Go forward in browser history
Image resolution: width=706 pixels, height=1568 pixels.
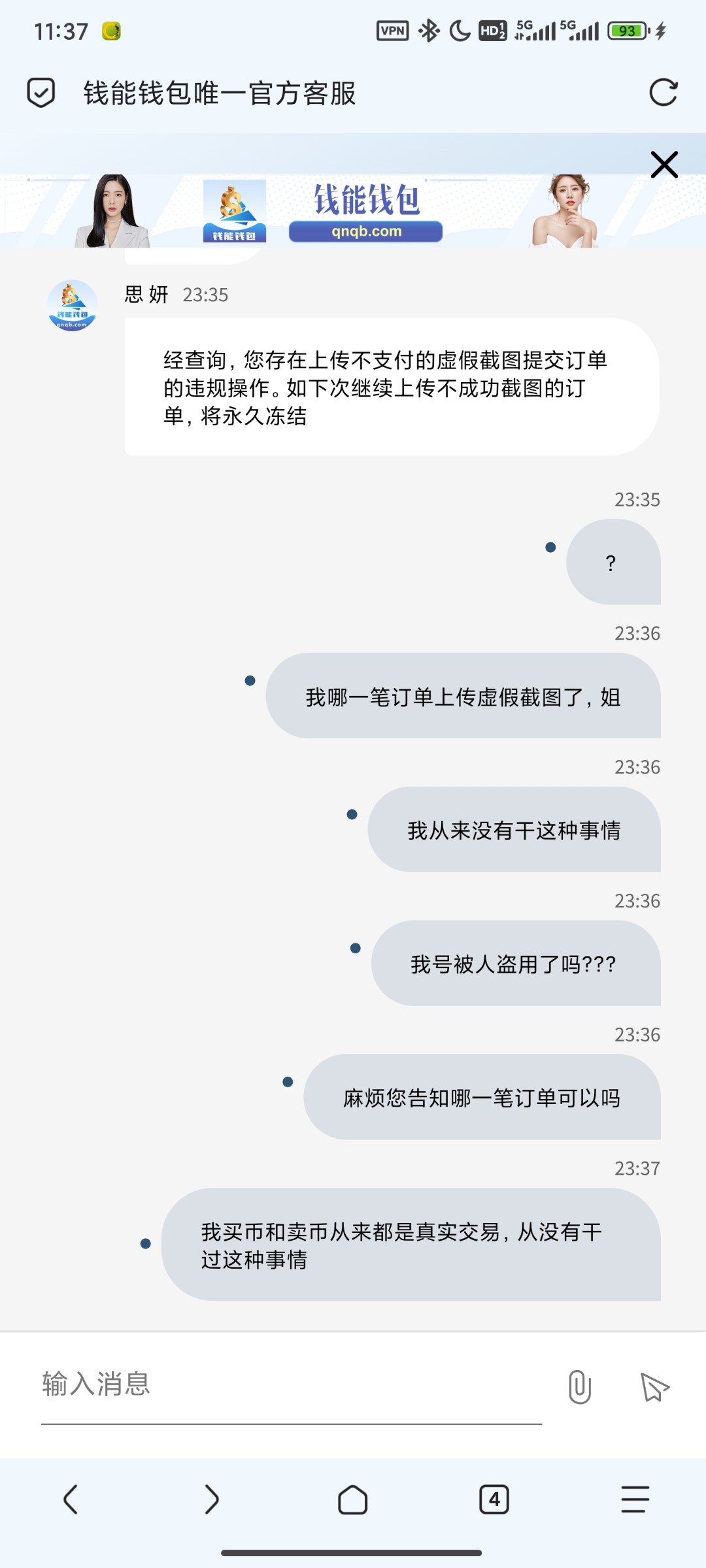[211, 1499]
